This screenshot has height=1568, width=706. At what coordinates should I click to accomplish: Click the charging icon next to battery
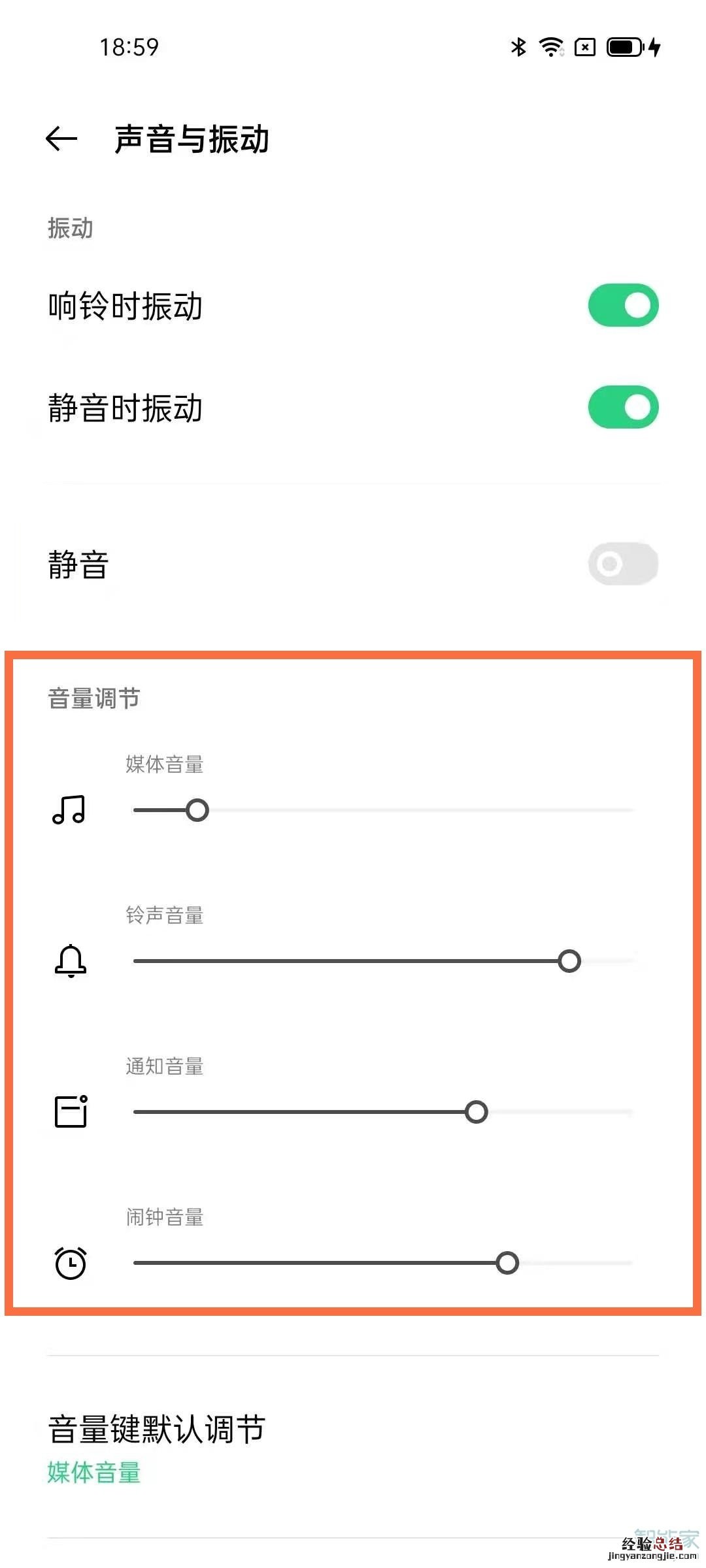[x=654, y=47]
